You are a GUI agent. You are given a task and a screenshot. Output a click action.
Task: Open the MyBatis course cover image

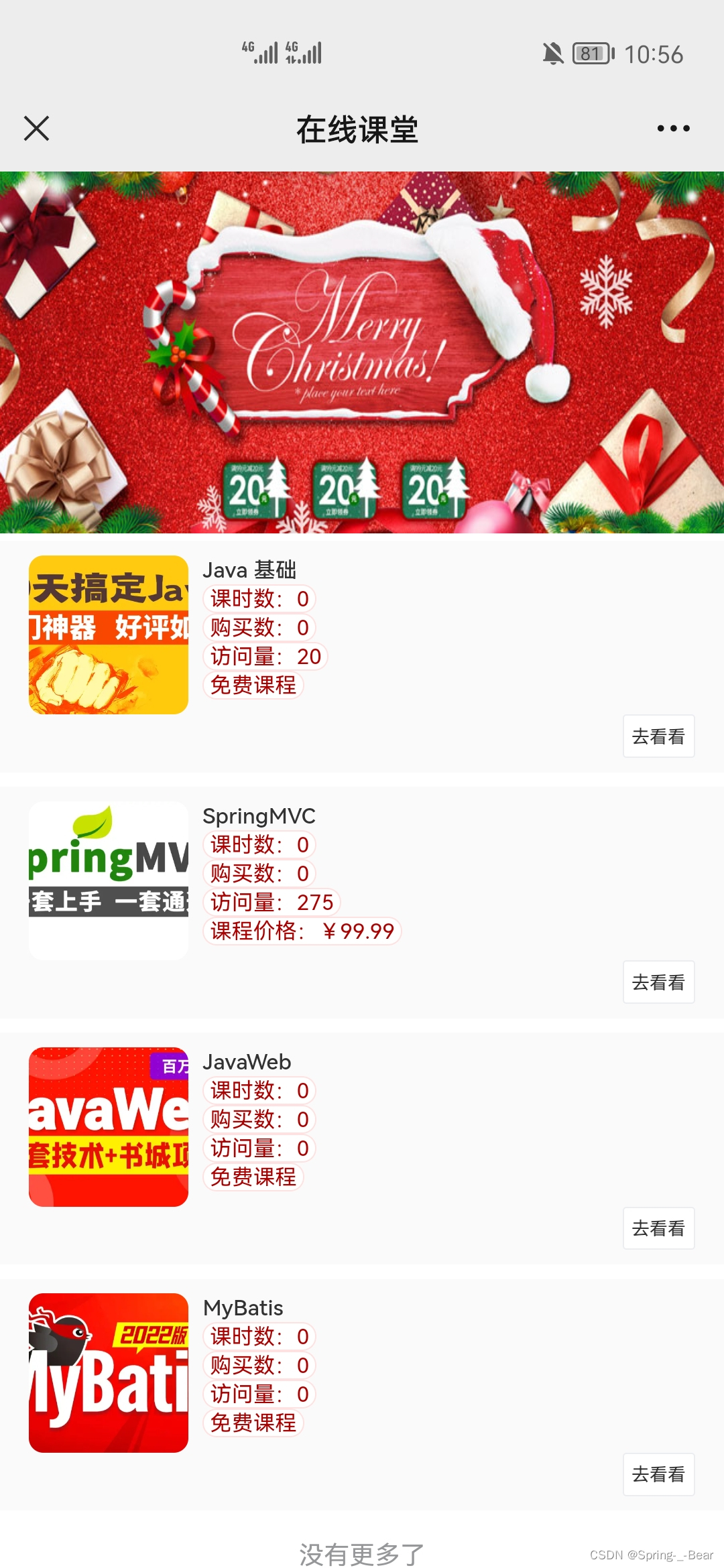[109, 1372]
